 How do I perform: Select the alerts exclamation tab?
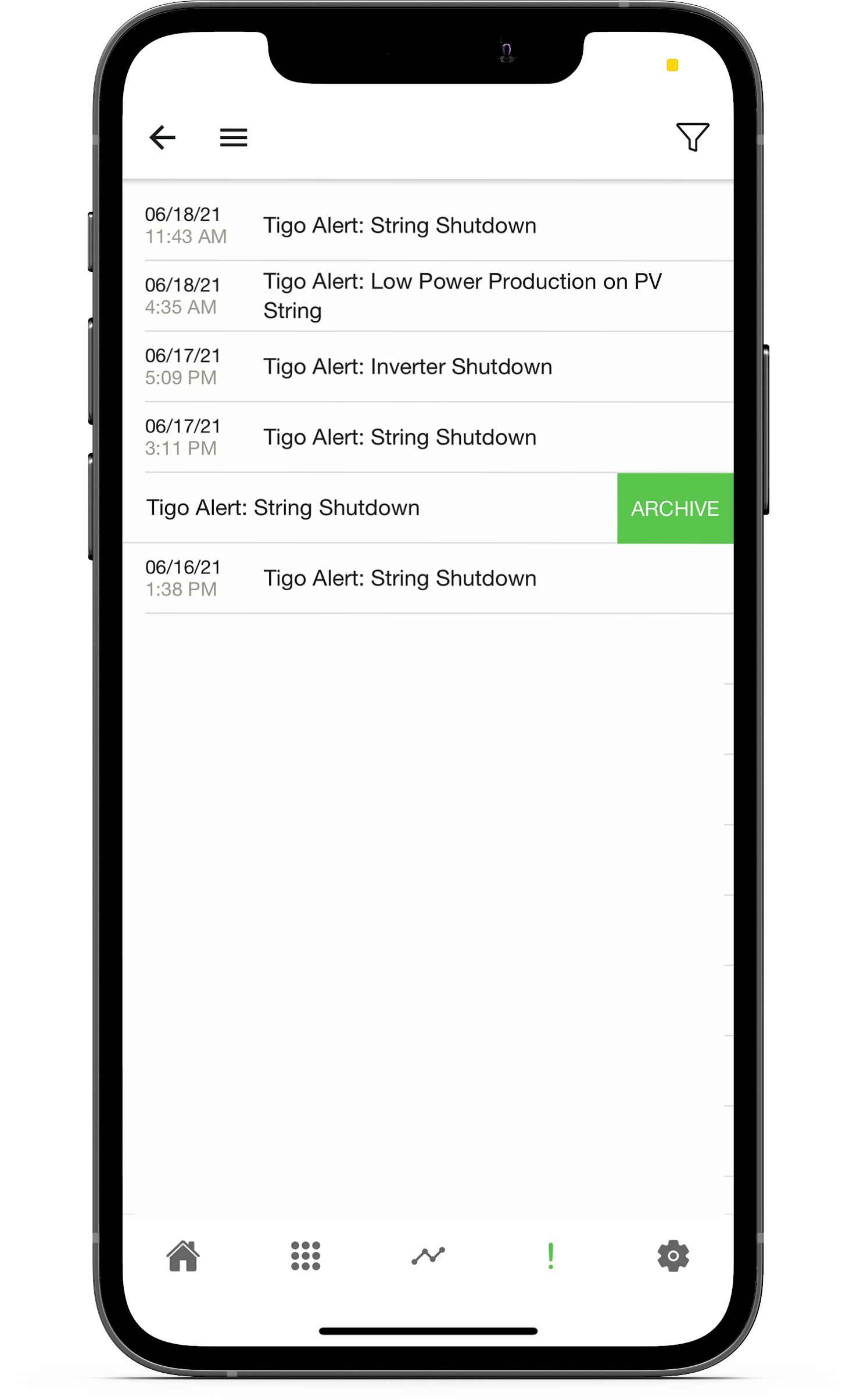tap(550, 1256)
